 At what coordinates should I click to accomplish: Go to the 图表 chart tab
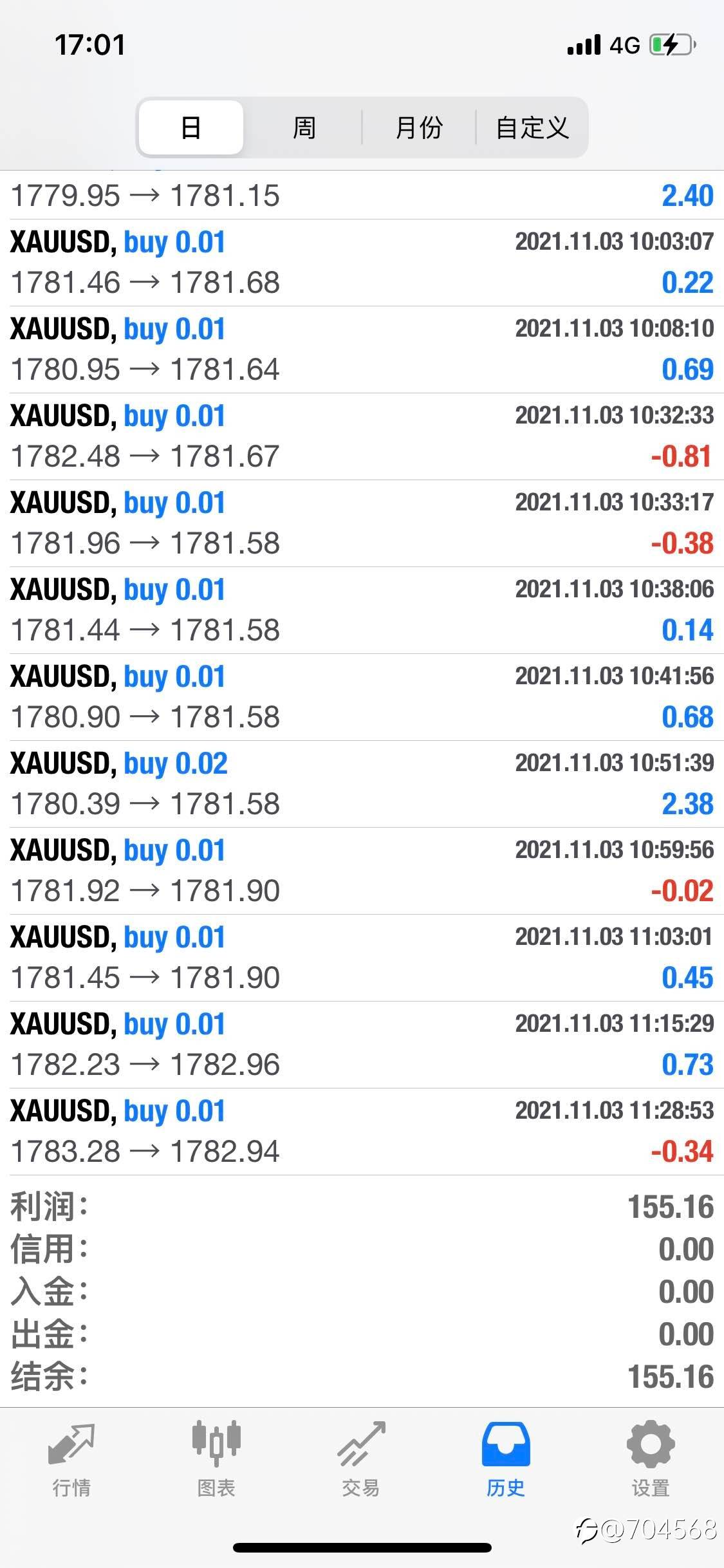216,1459
